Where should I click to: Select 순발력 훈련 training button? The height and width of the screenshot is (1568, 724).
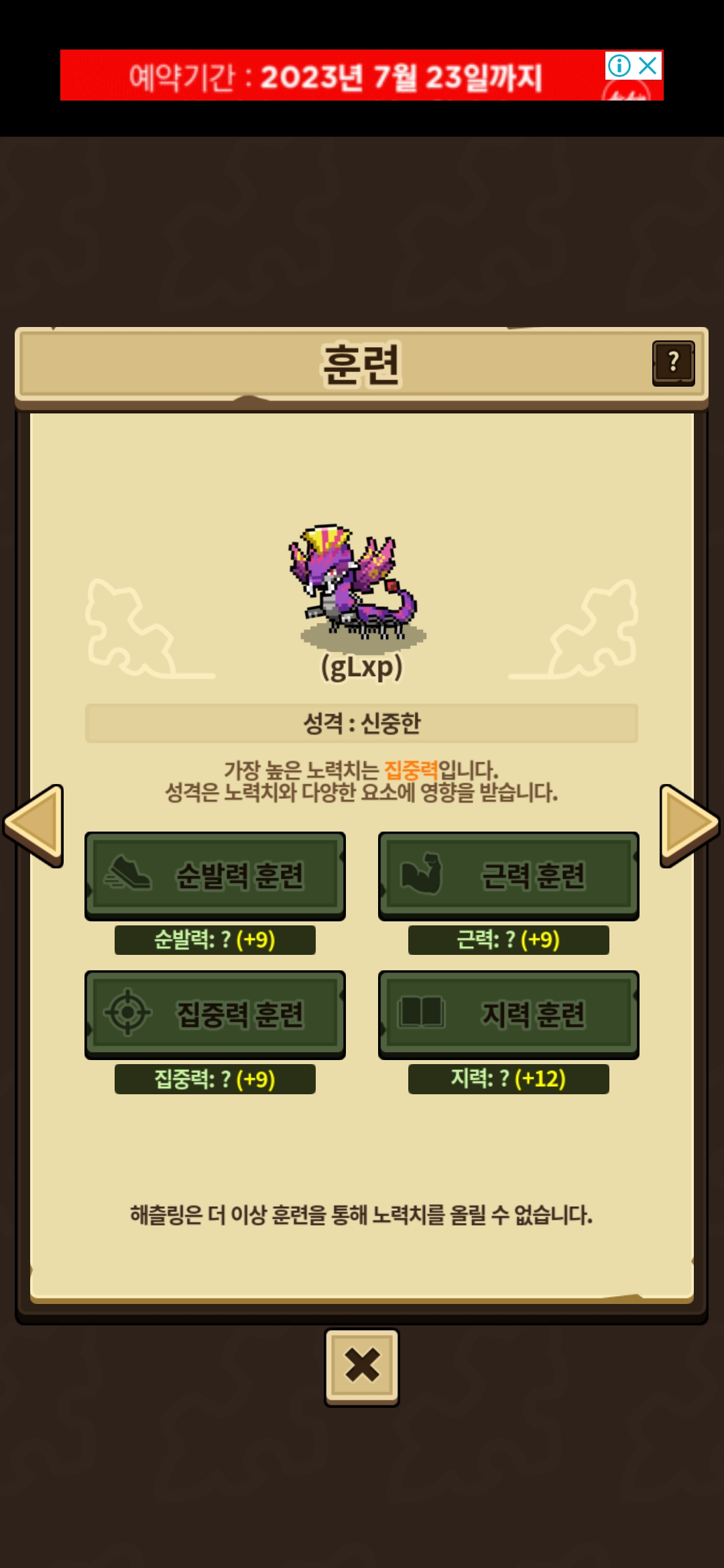(215, 876)
